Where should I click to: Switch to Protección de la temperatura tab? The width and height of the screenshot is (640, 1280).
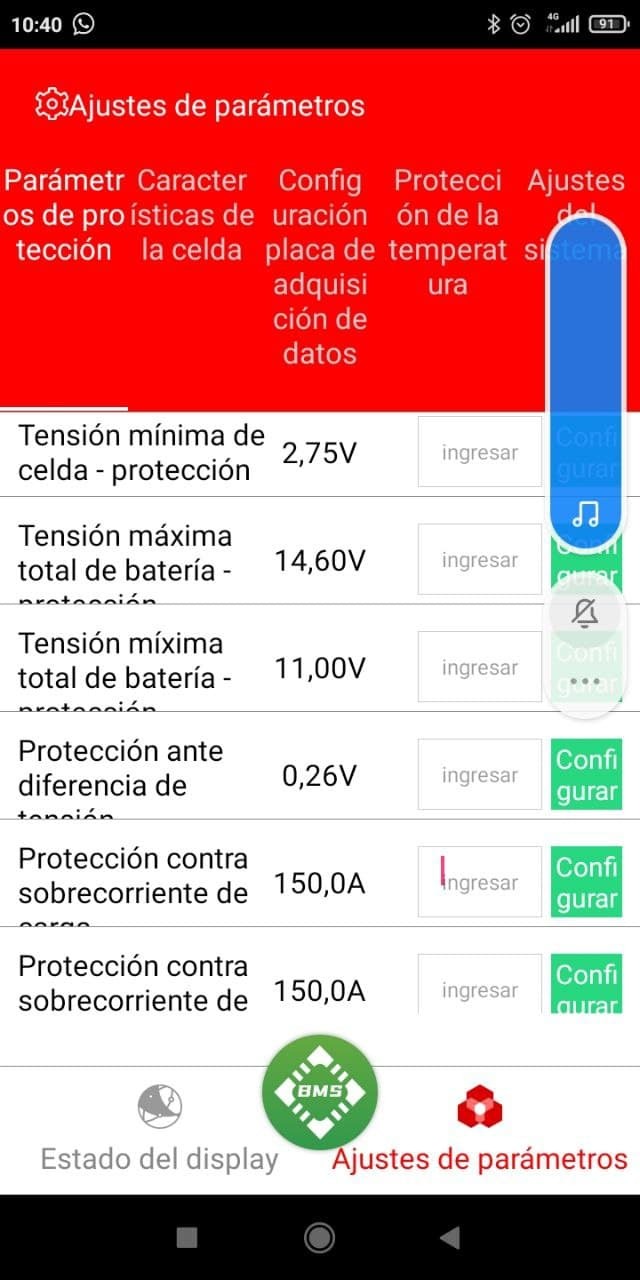(x=448, y=232)
